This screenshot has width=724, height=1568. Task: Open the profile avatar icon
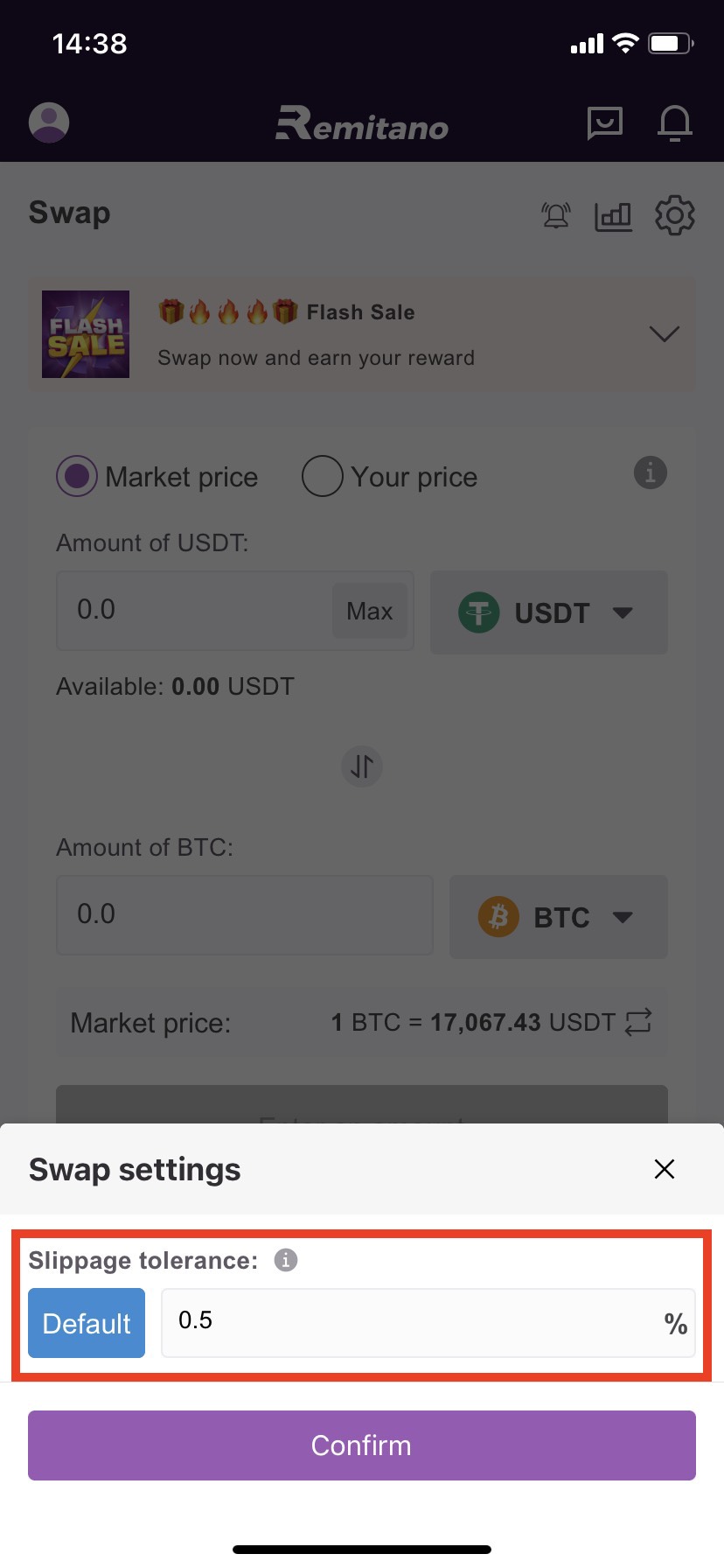tap(48, 122)
